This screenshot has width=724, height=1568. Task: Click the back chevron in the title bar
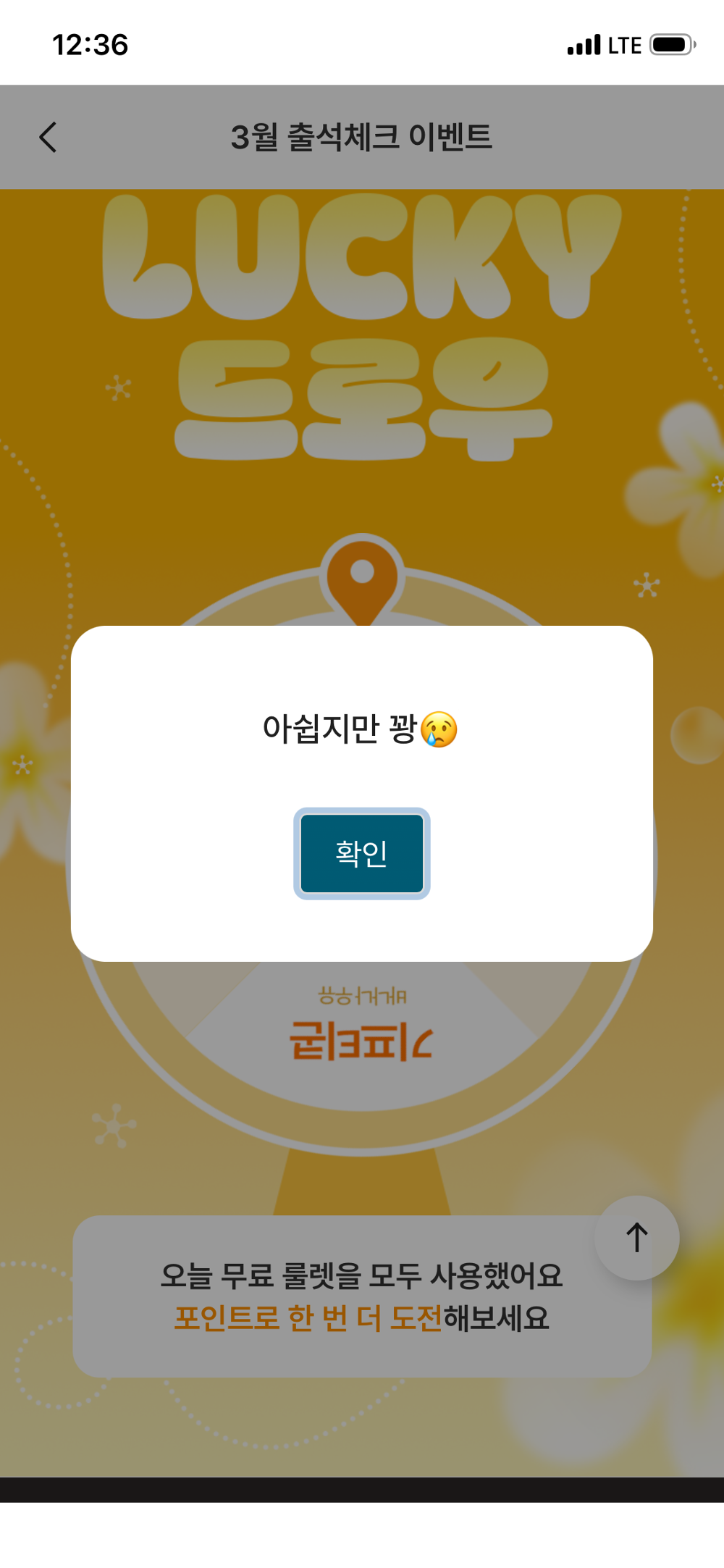click(48, 136)
